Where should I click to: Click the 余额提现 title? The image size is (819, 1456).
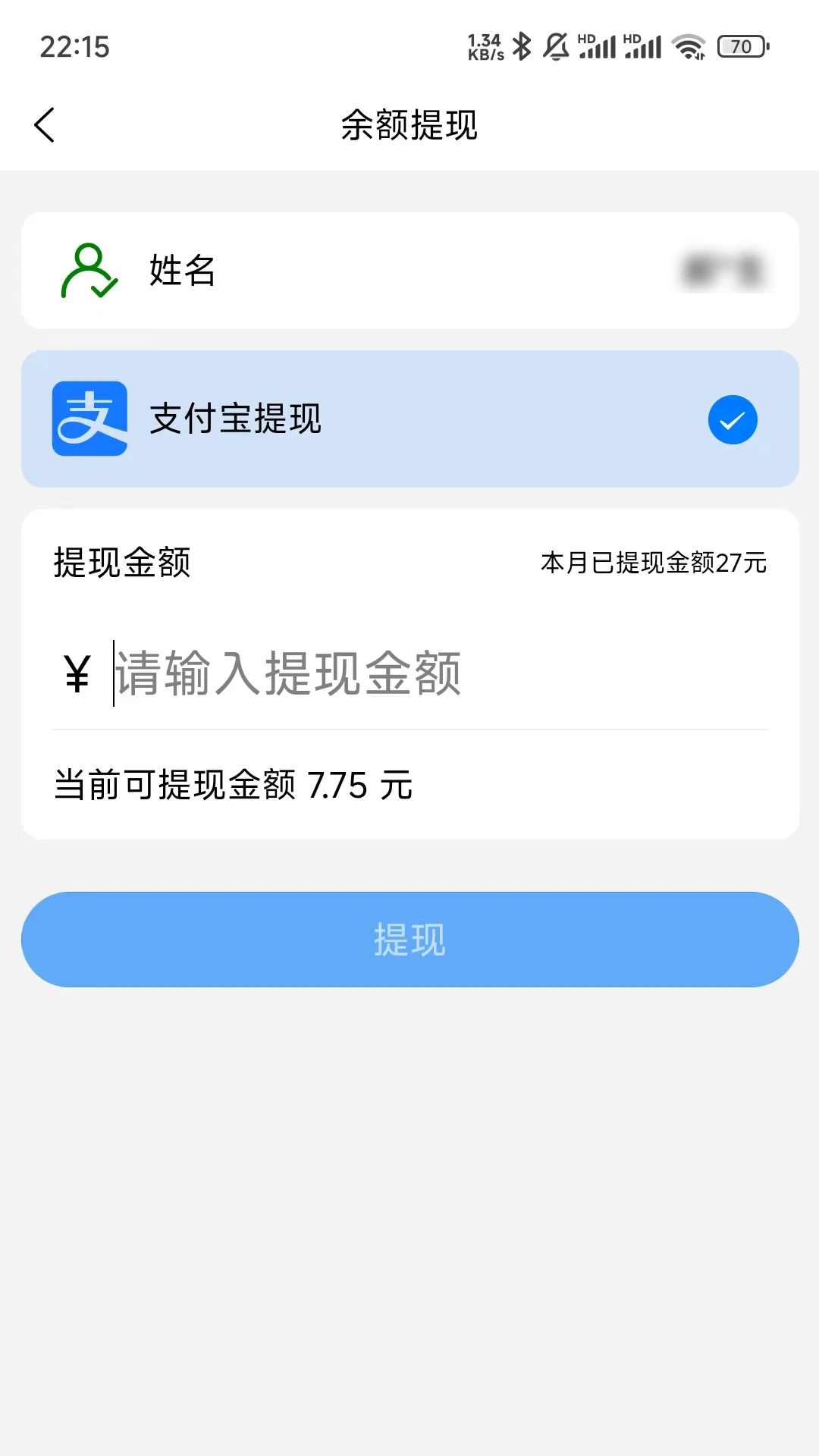(x=409, y=126)
